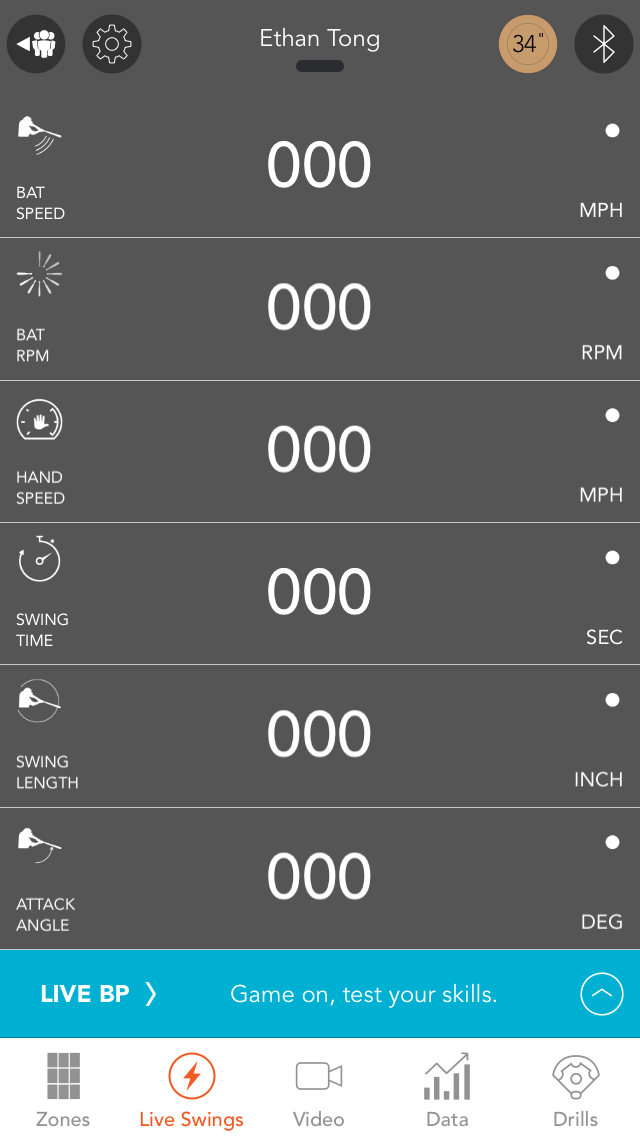Image resolution: width=640 pixels, height=1136 pixels.
Task: Open the Bat RPM metric row
Action: coord(320,309)
